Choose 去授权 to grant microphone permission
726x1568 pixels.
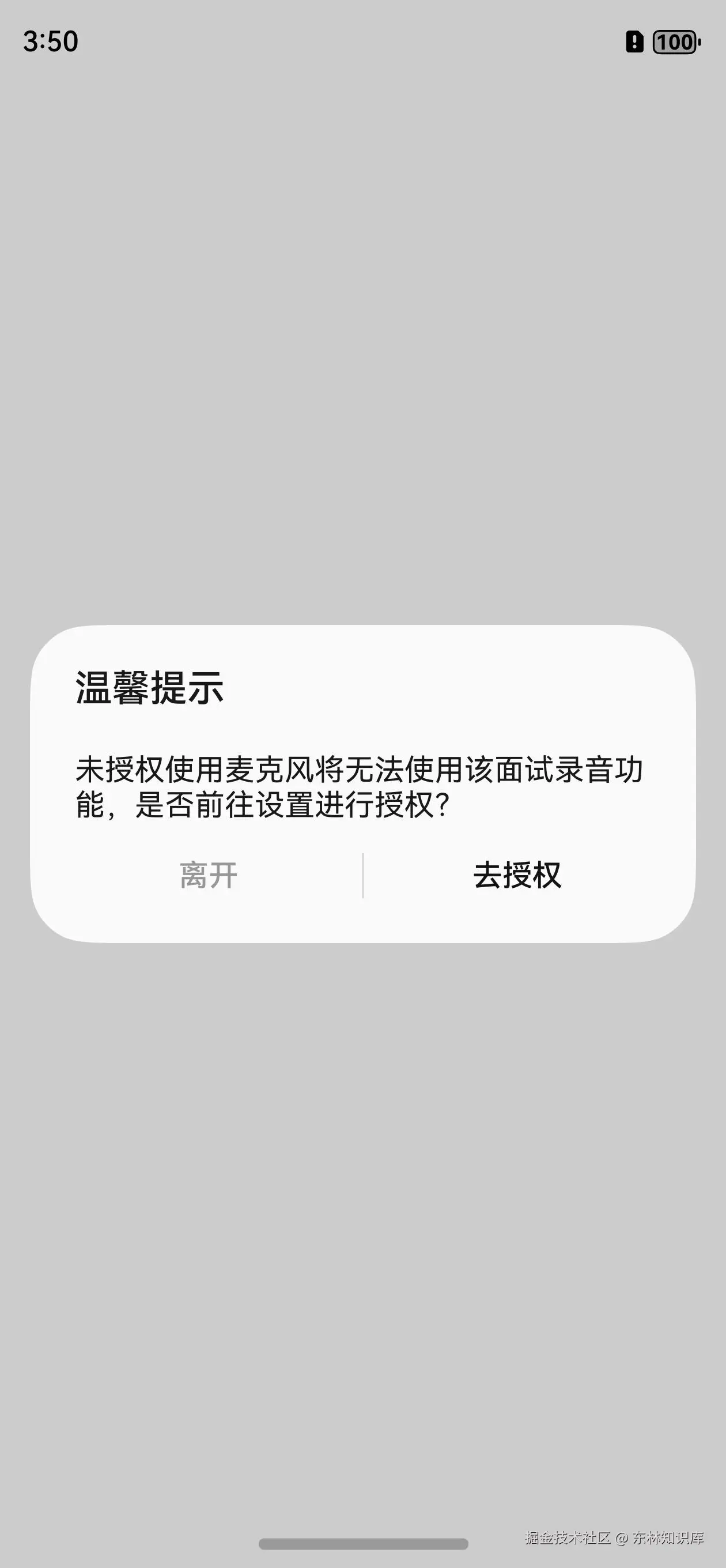[517, 875]
